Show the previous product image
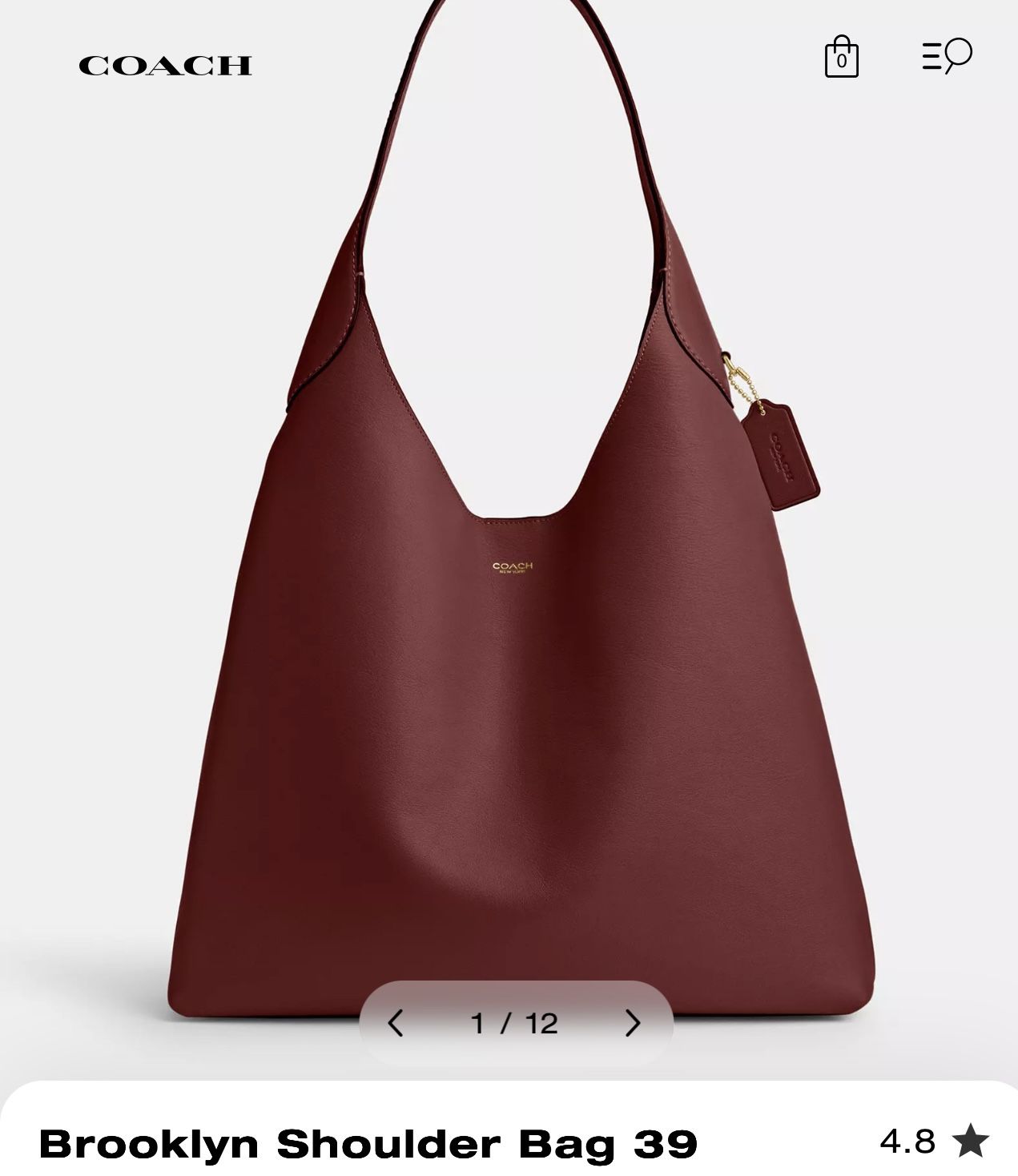Screen dimensions: 1018x1176 (x=396, y=1023)
